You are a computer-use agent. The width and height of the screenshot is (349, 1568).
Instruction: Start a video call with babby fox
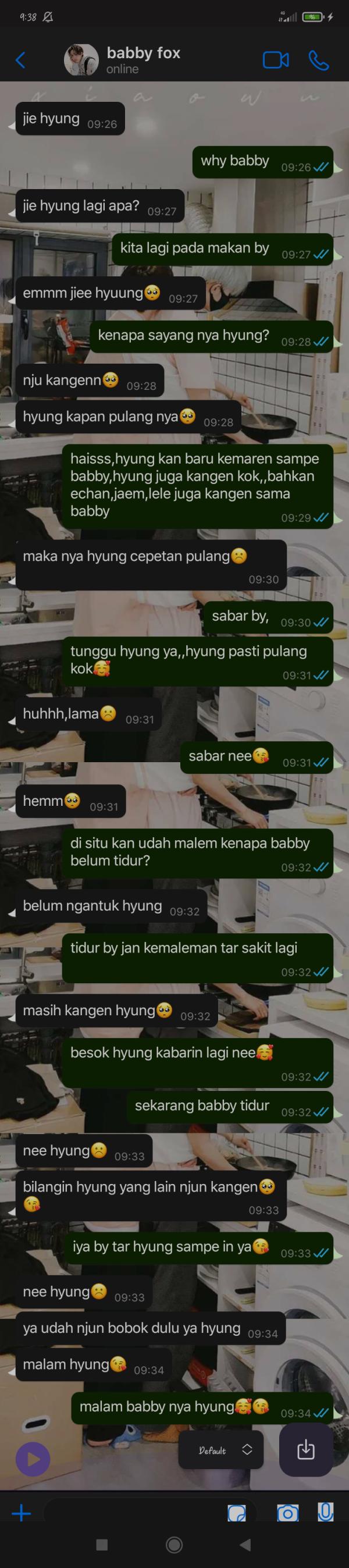coord(276,60)
